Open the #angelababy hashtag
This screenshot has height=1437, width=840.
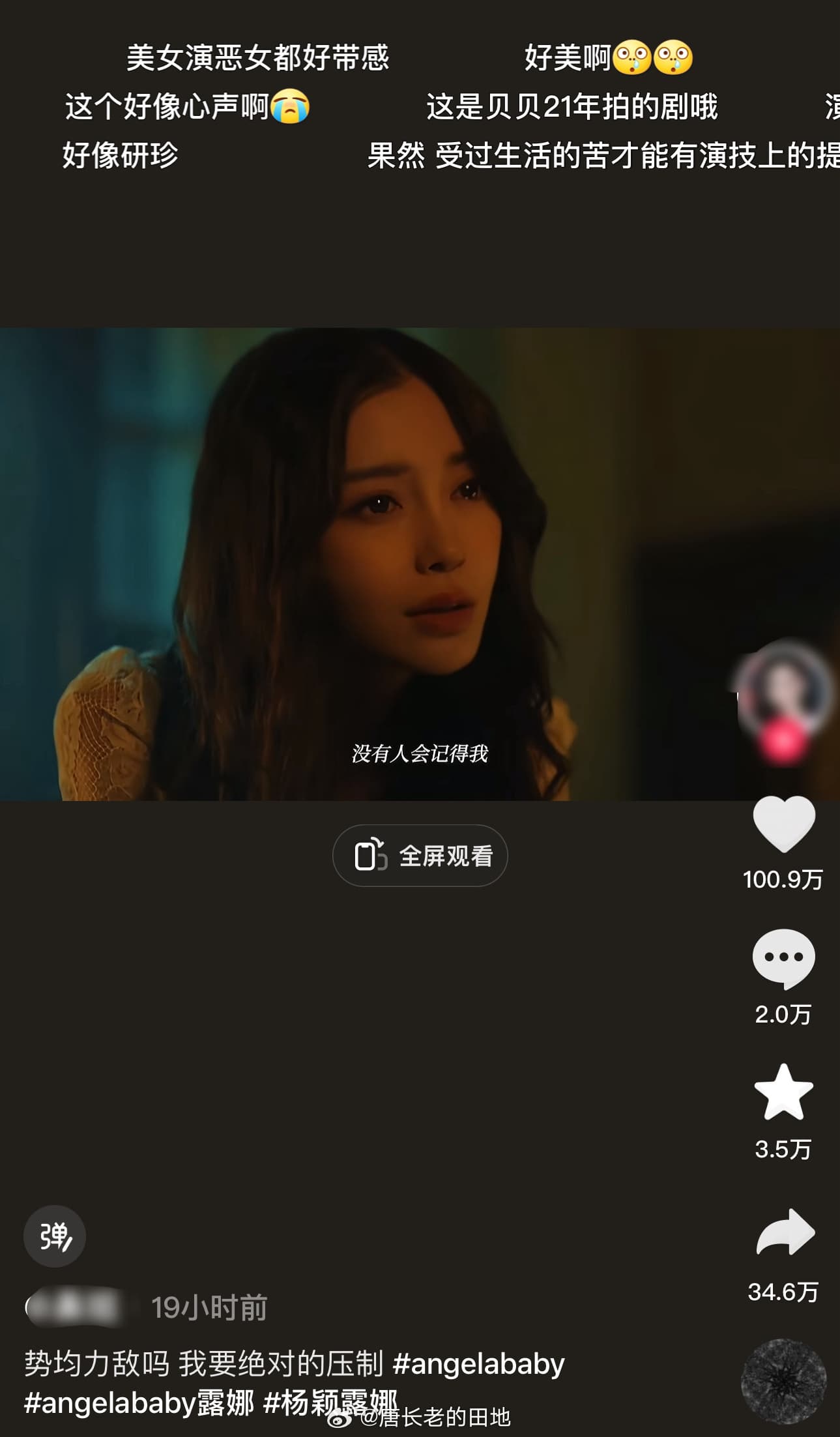coord(479,1363)
